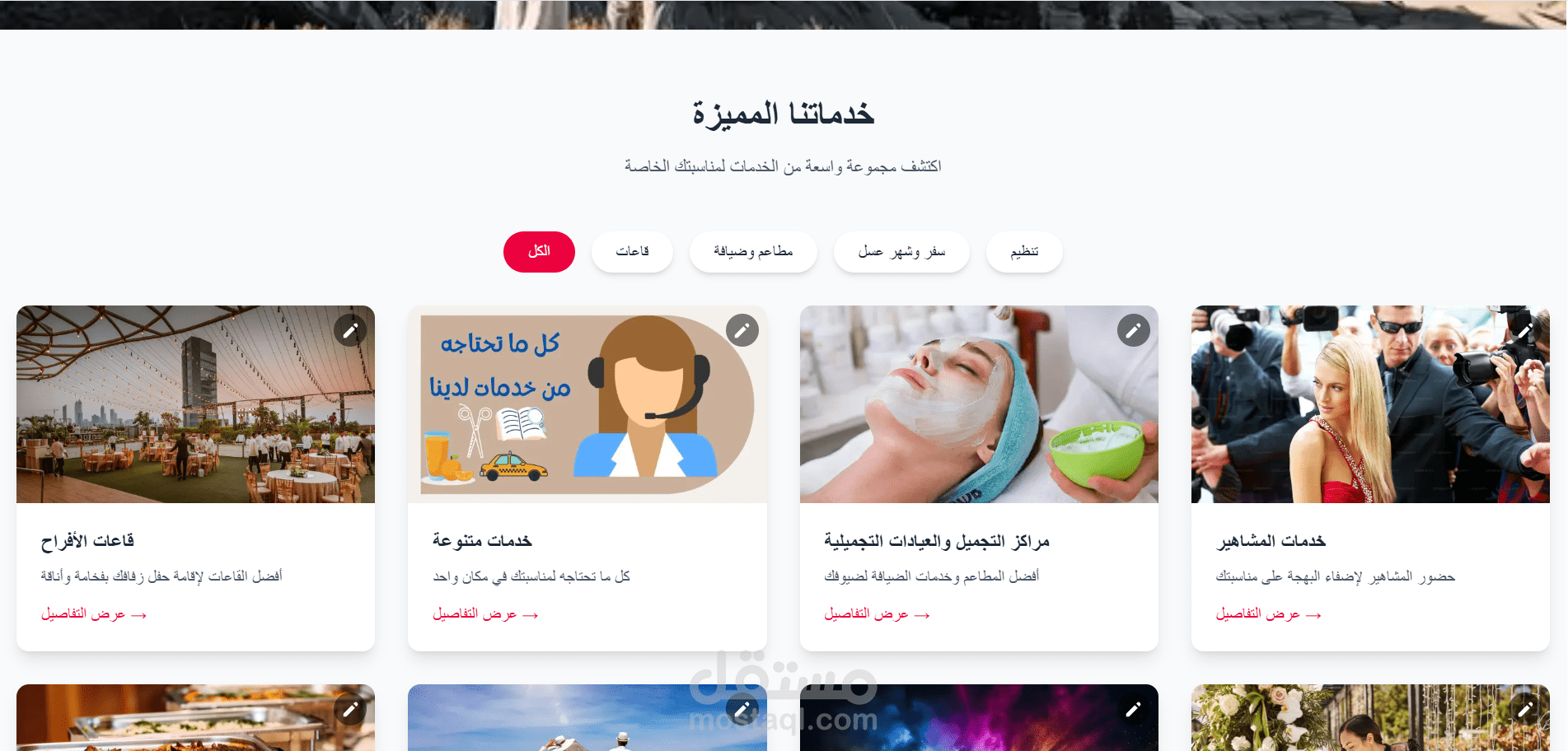Show the تنظيم category
The image size is (1568, 751).
1024,251
